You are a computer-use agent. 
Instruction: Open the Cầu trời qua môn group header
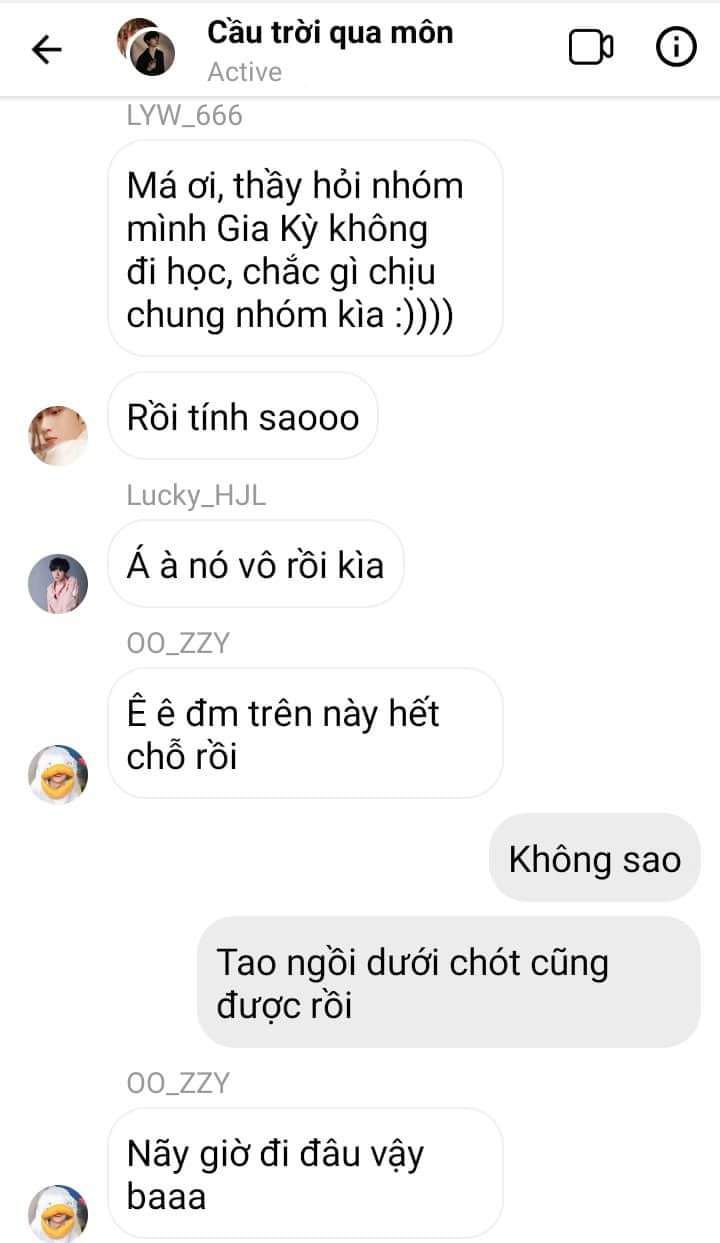tap(329, 34)
